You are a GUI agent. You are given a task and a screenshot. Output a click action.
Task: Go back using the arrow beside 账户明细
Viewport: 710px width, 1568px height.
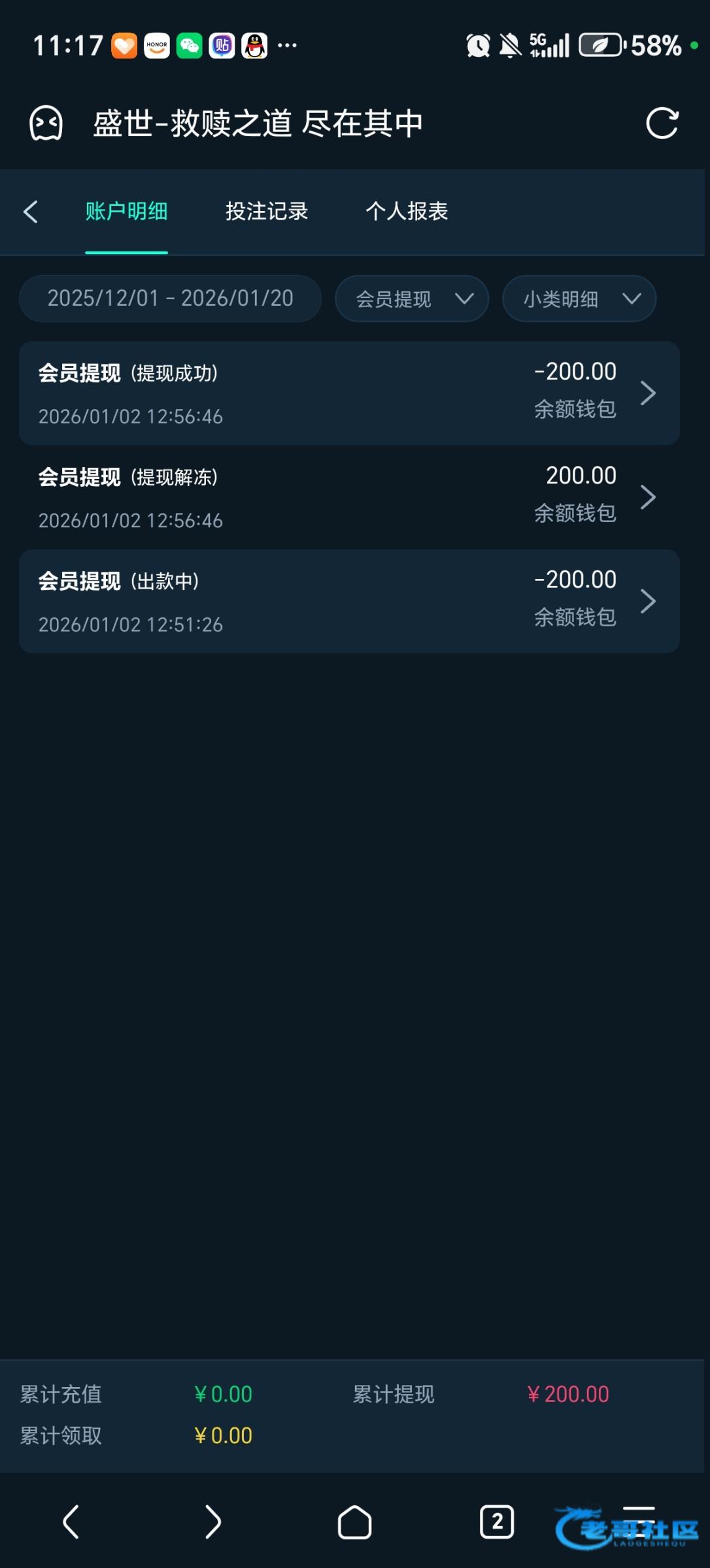(30, 212)
